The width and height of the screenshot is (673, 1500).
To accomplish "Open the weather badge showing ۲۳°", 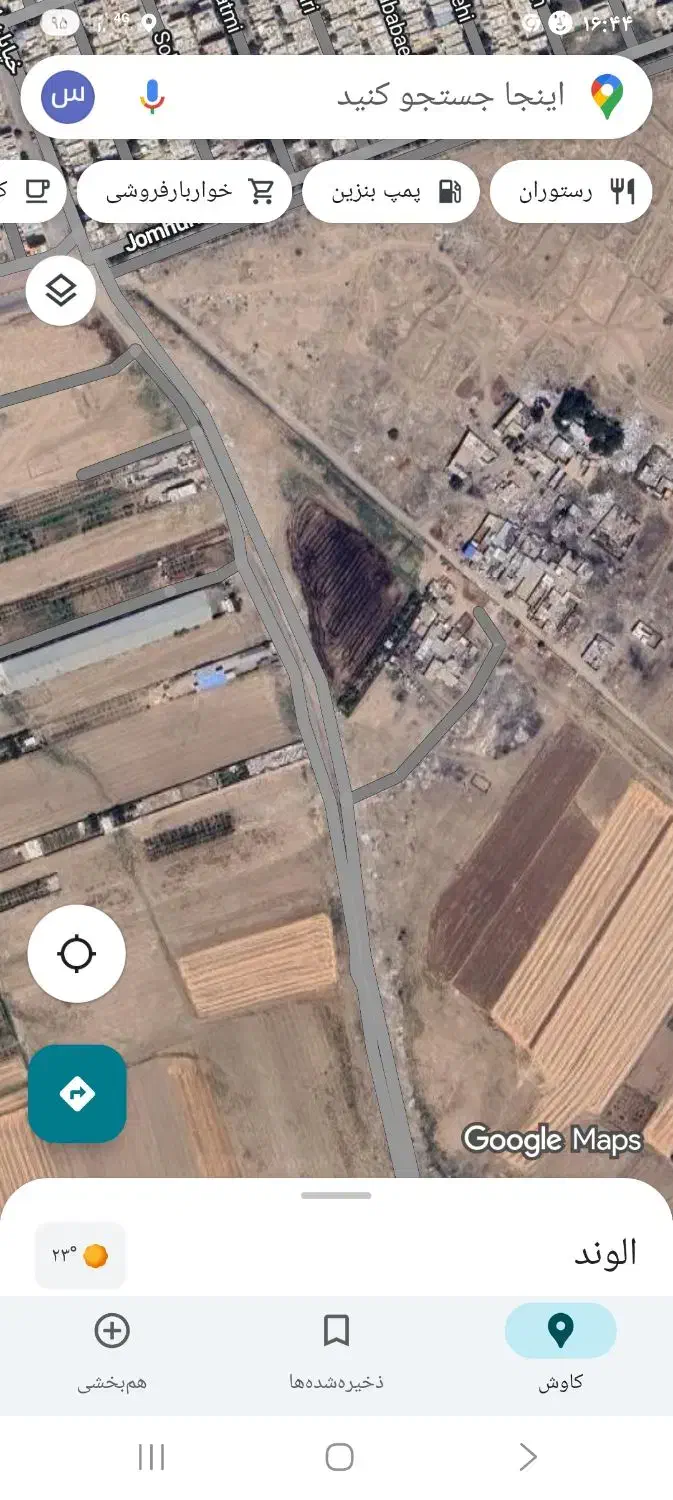I will pos(80,1256).
